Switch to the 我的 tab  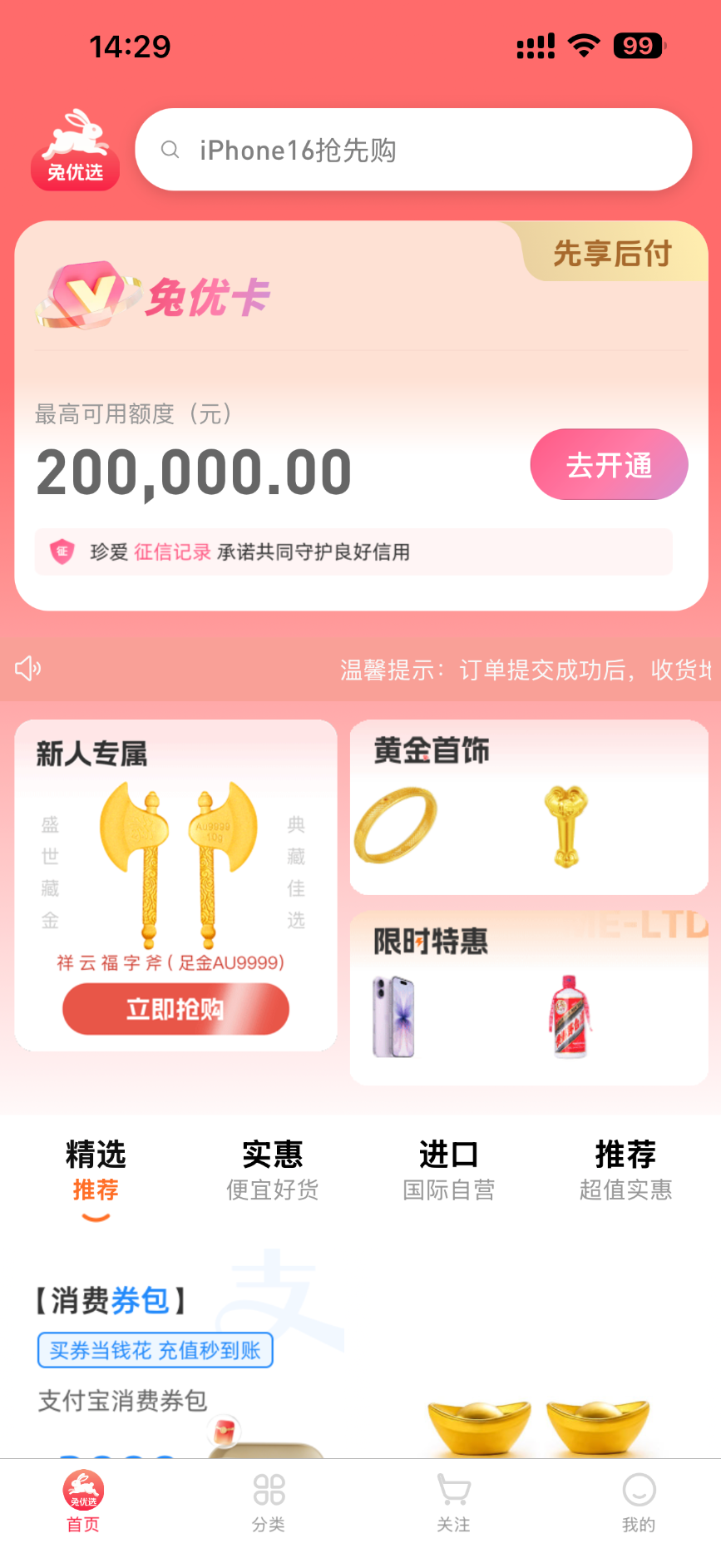[639, 1501]
